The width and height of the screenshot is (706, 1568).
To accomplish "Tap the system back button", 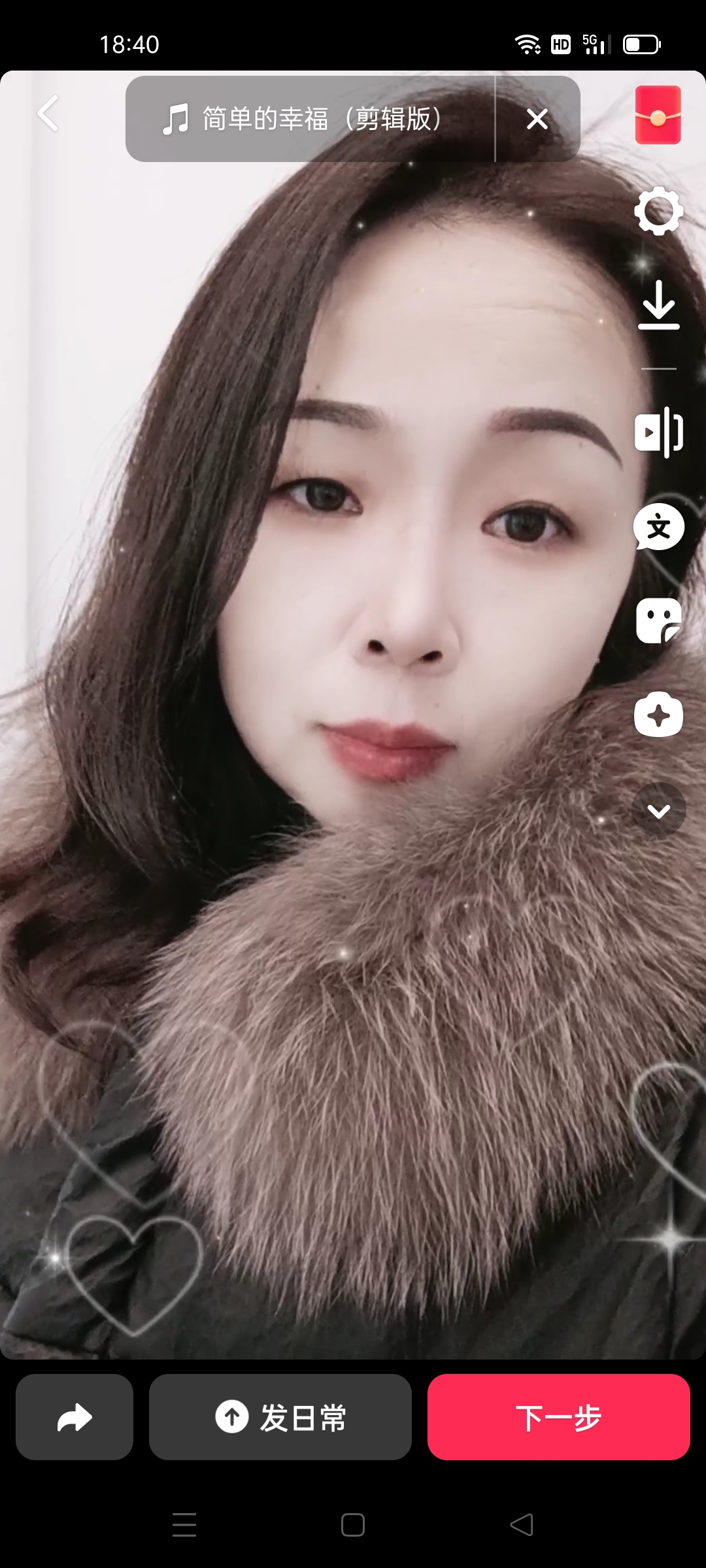I will click(522, 1525).
